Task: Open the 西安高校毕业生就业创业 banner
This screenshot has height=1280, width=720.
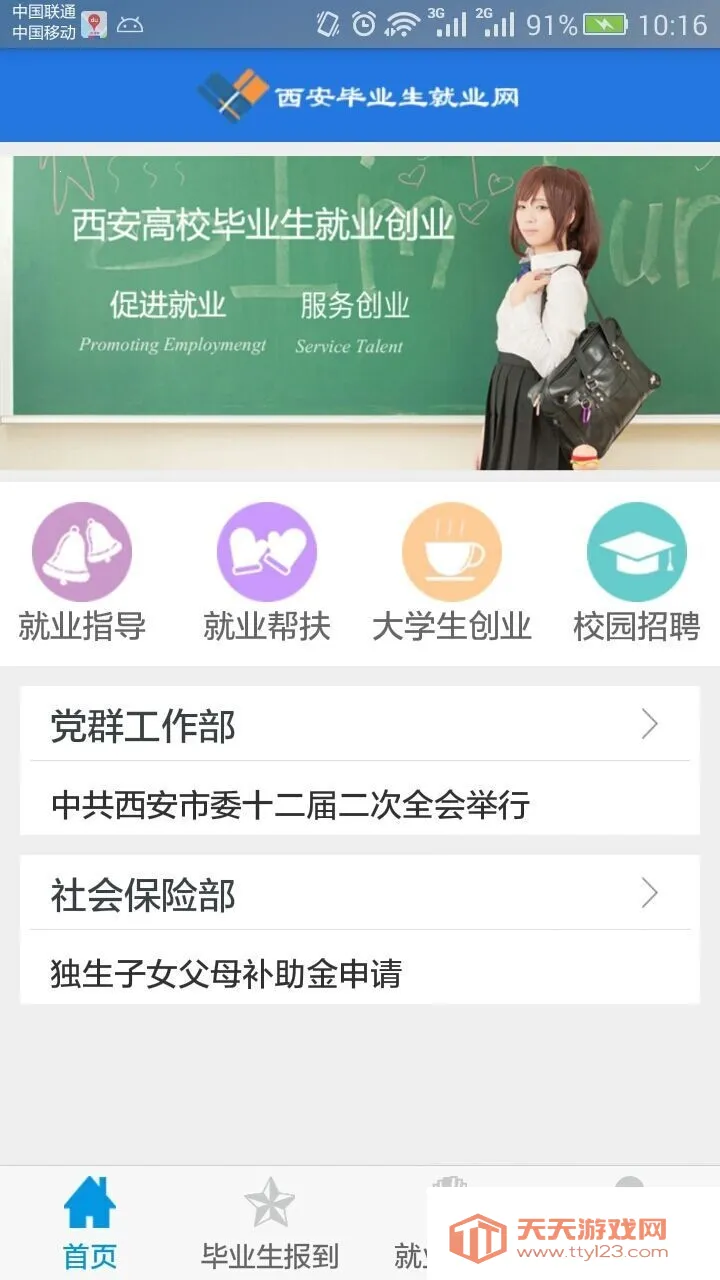Action: [x=360, y=312]
